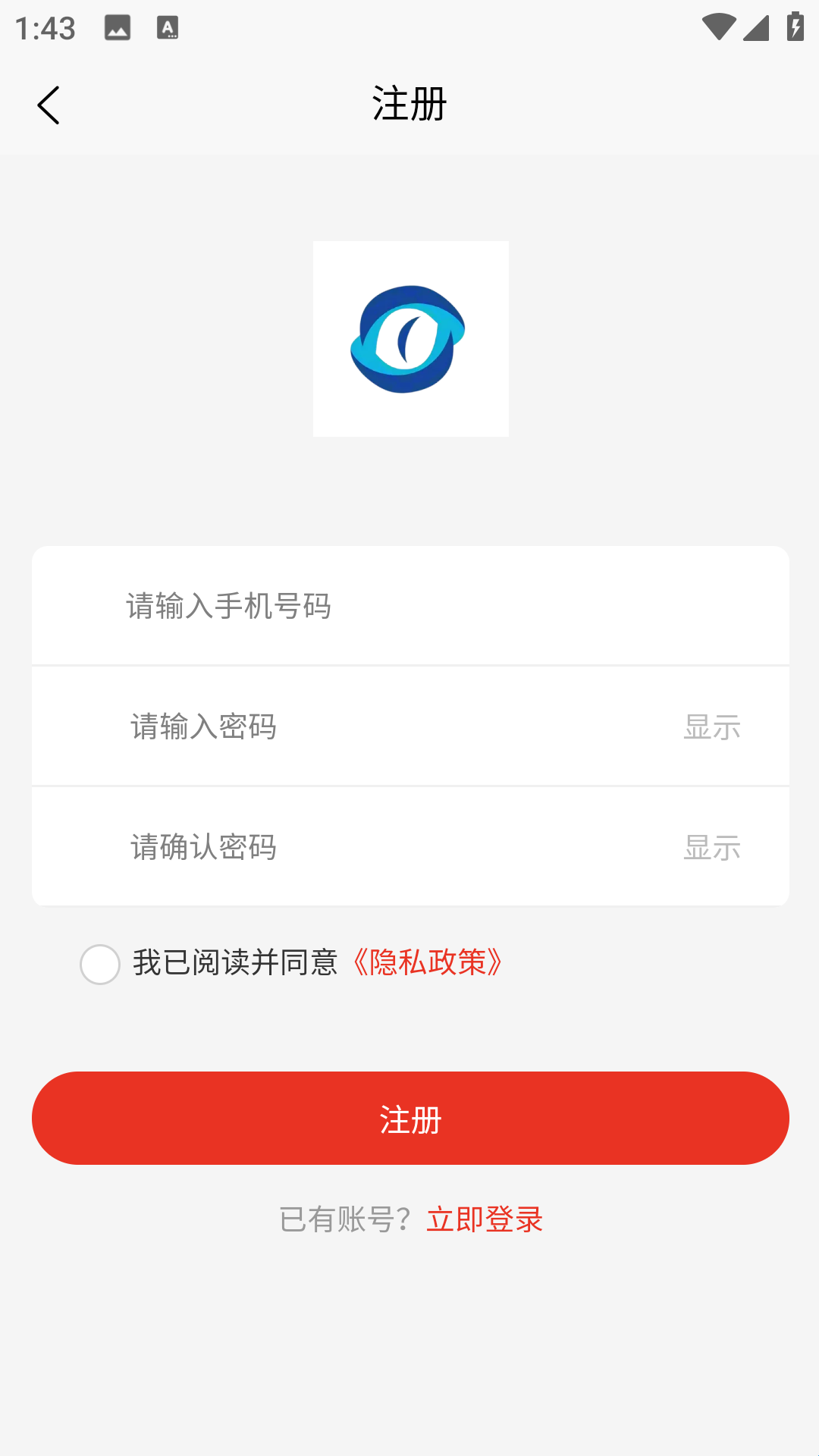Image resolution: width=819 pixels, height=1456 pixels.
Task: Focus the 请输入手机号码 phone number field
Action: [379, 606]
